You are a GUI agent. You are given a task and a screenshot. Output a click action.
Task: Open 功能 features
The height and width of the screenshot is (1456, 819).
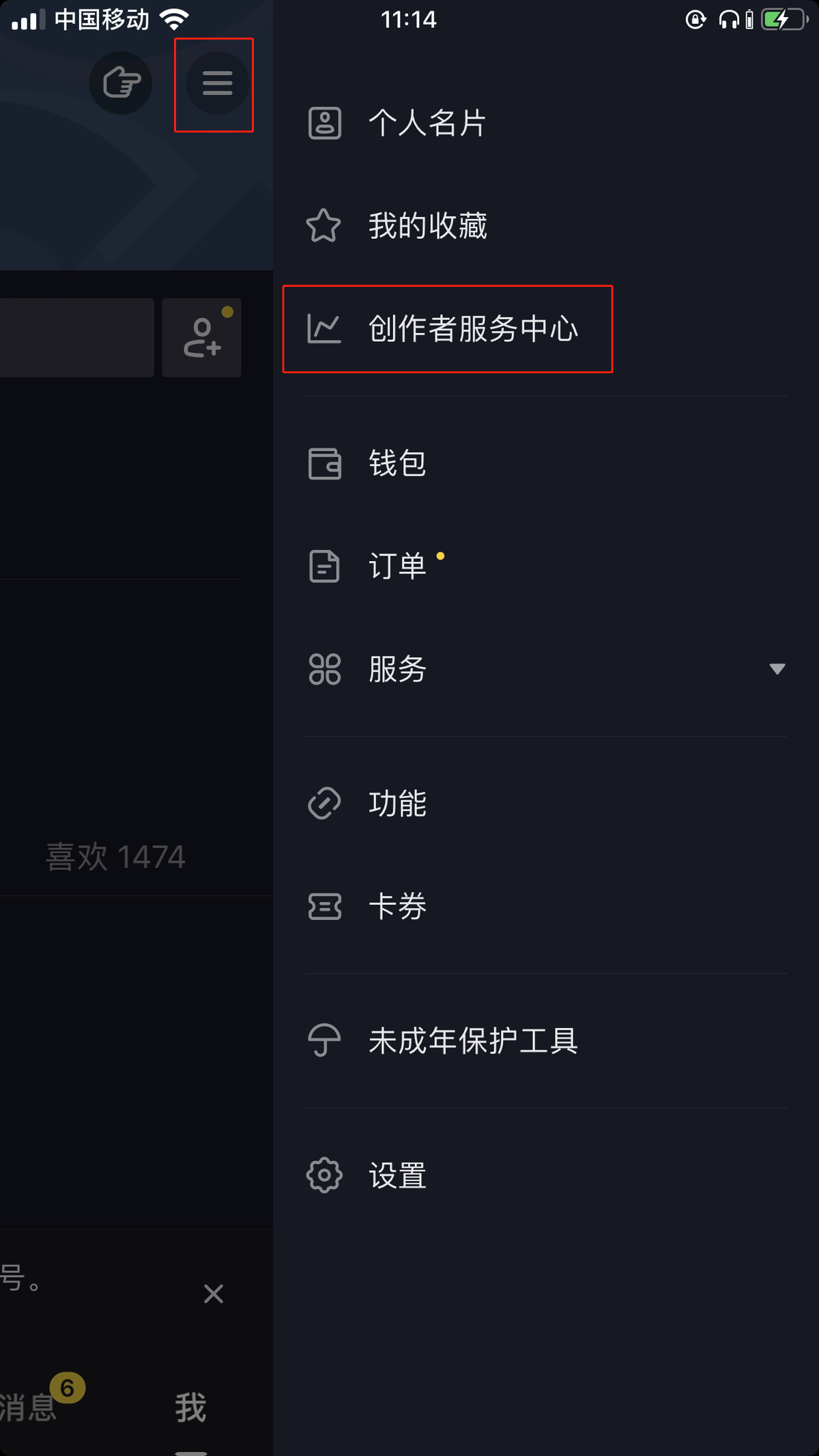pos(397,803)
